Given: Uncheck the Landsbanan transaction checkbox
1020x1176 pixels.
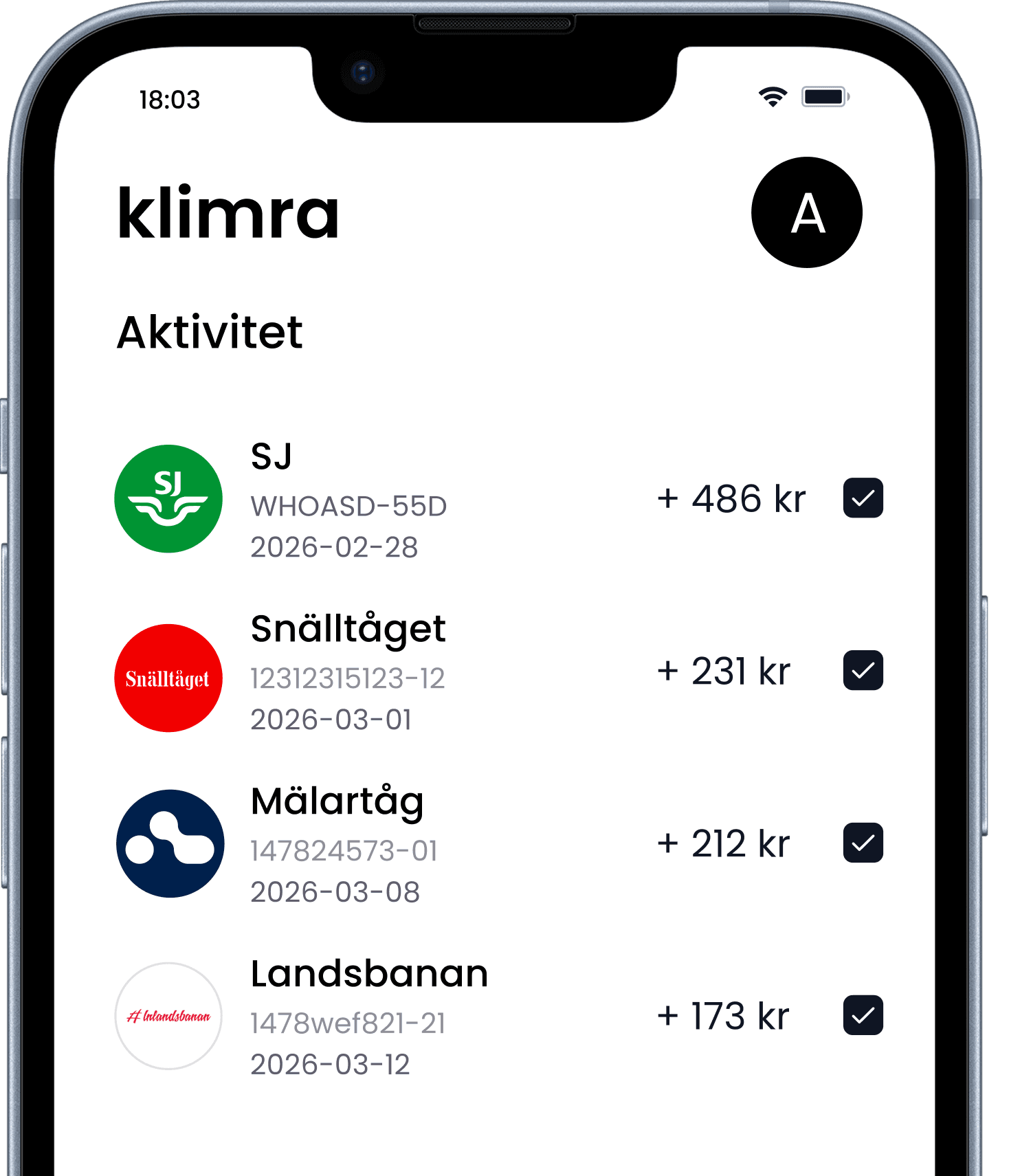Looking at the screenshot, I should (862, 1015).
